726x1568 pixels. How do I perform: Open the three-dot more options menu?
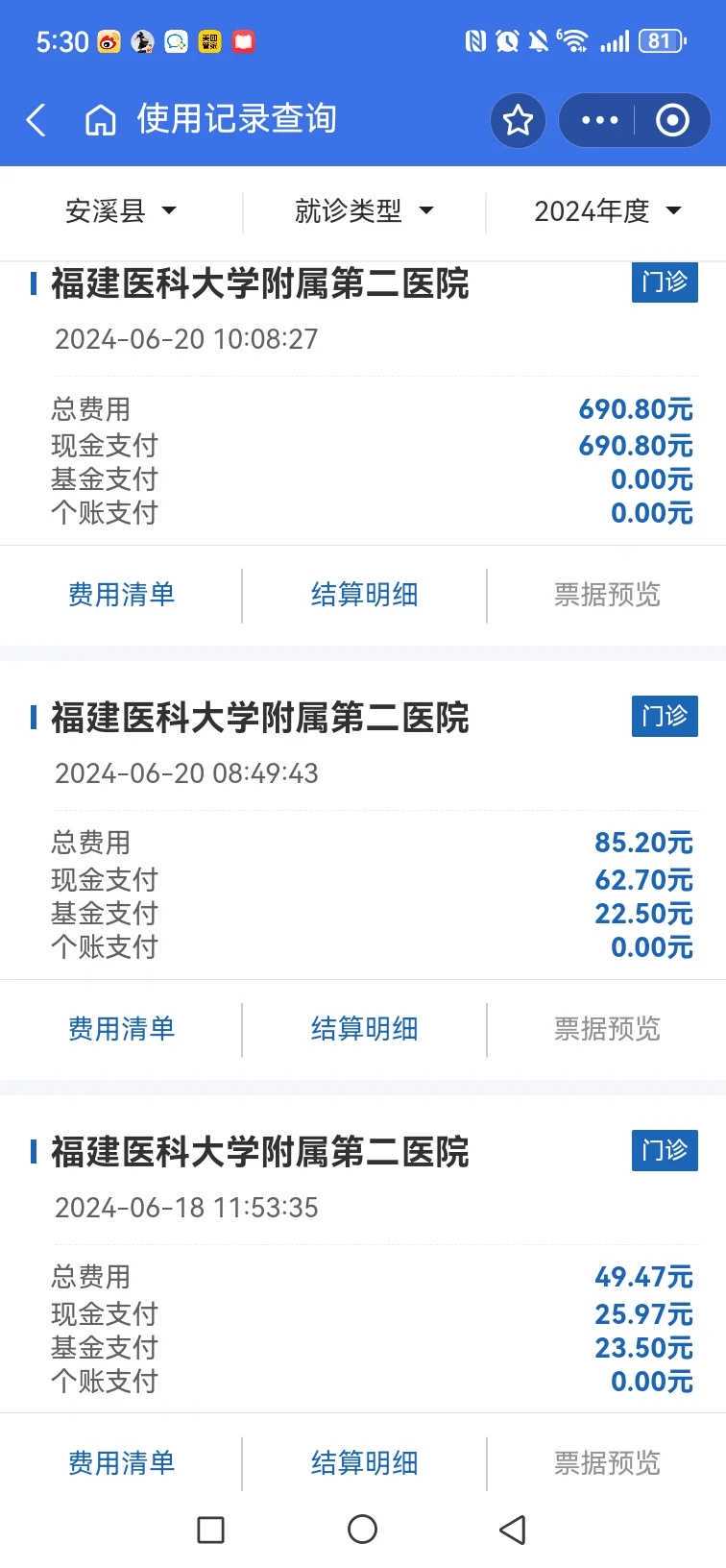pyautogui.click(x=598, y=119)
